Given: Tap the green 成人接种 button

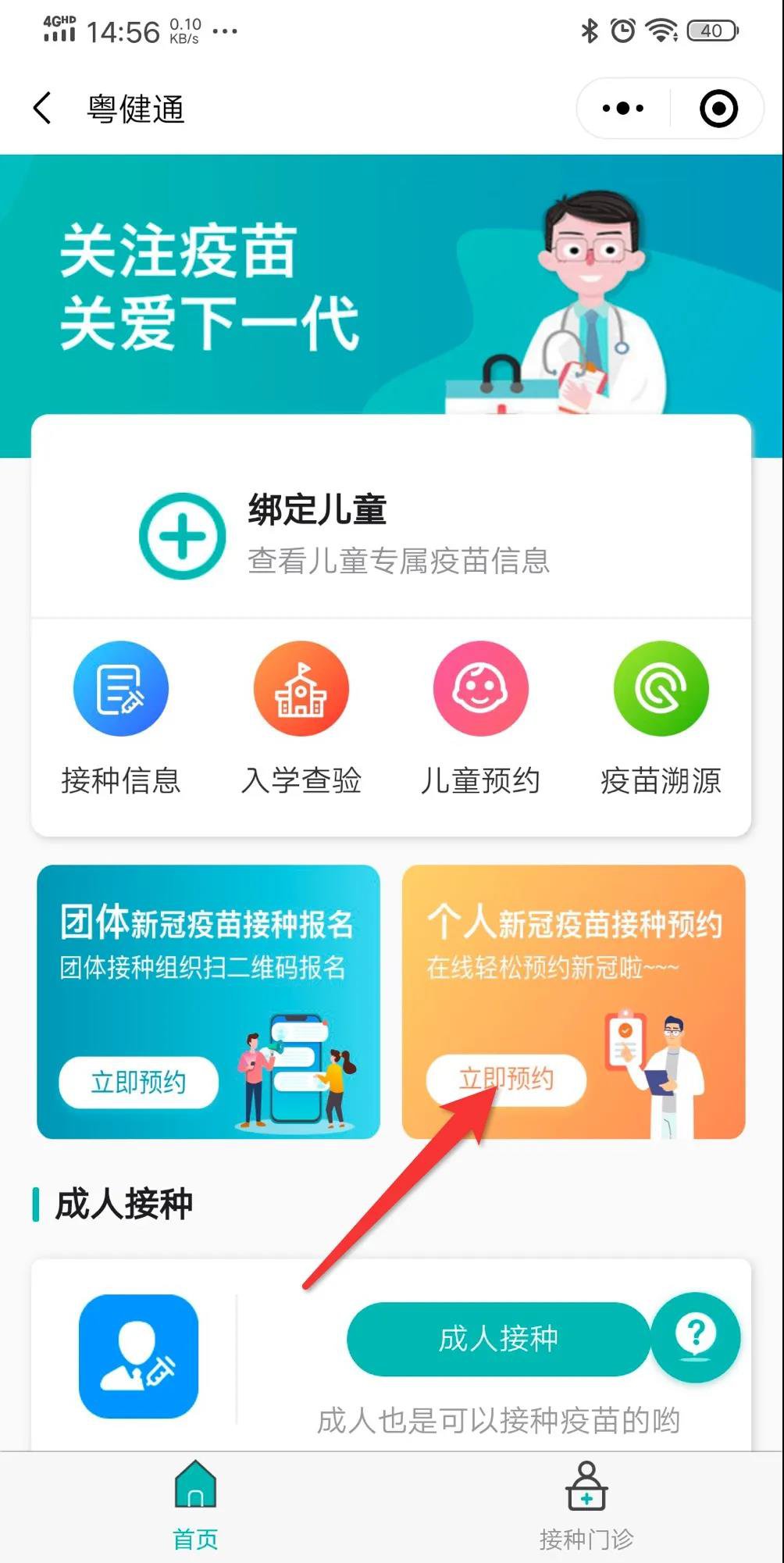Looking at the screenshot, I should click(x=498, y=1338).
